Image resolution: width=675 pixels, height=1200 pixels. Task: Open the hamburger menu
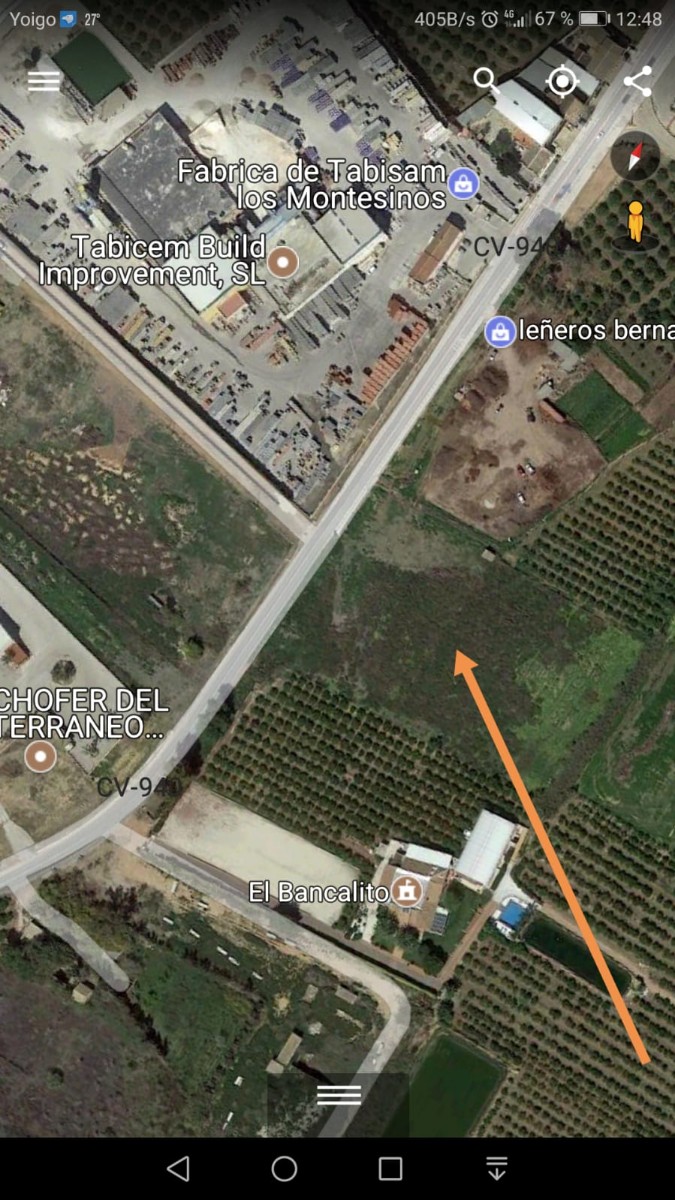click(x=44, y=81)
